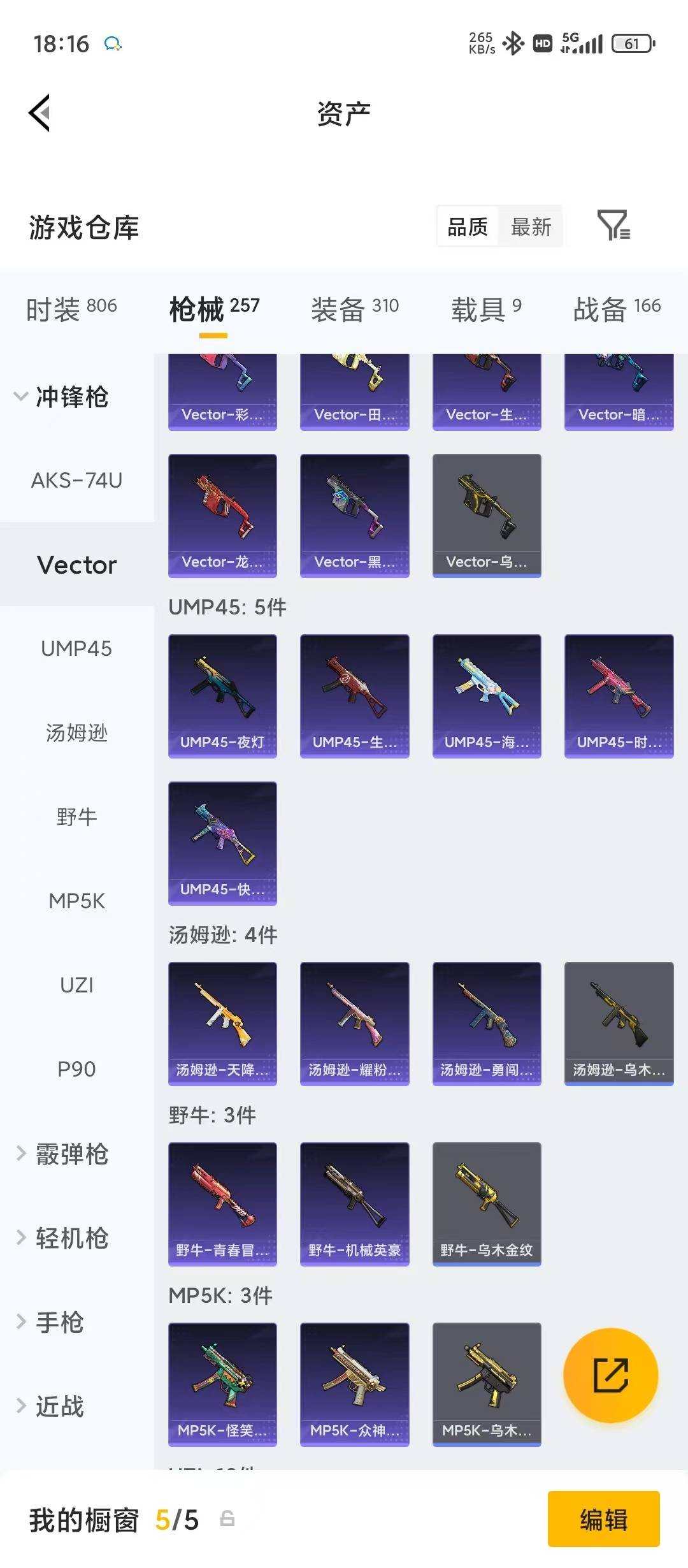Image resolution: width=688 pixels, height=1568 pixels.
Task: Go back using the top-left arrow
Action: click(x=39, y=113)
